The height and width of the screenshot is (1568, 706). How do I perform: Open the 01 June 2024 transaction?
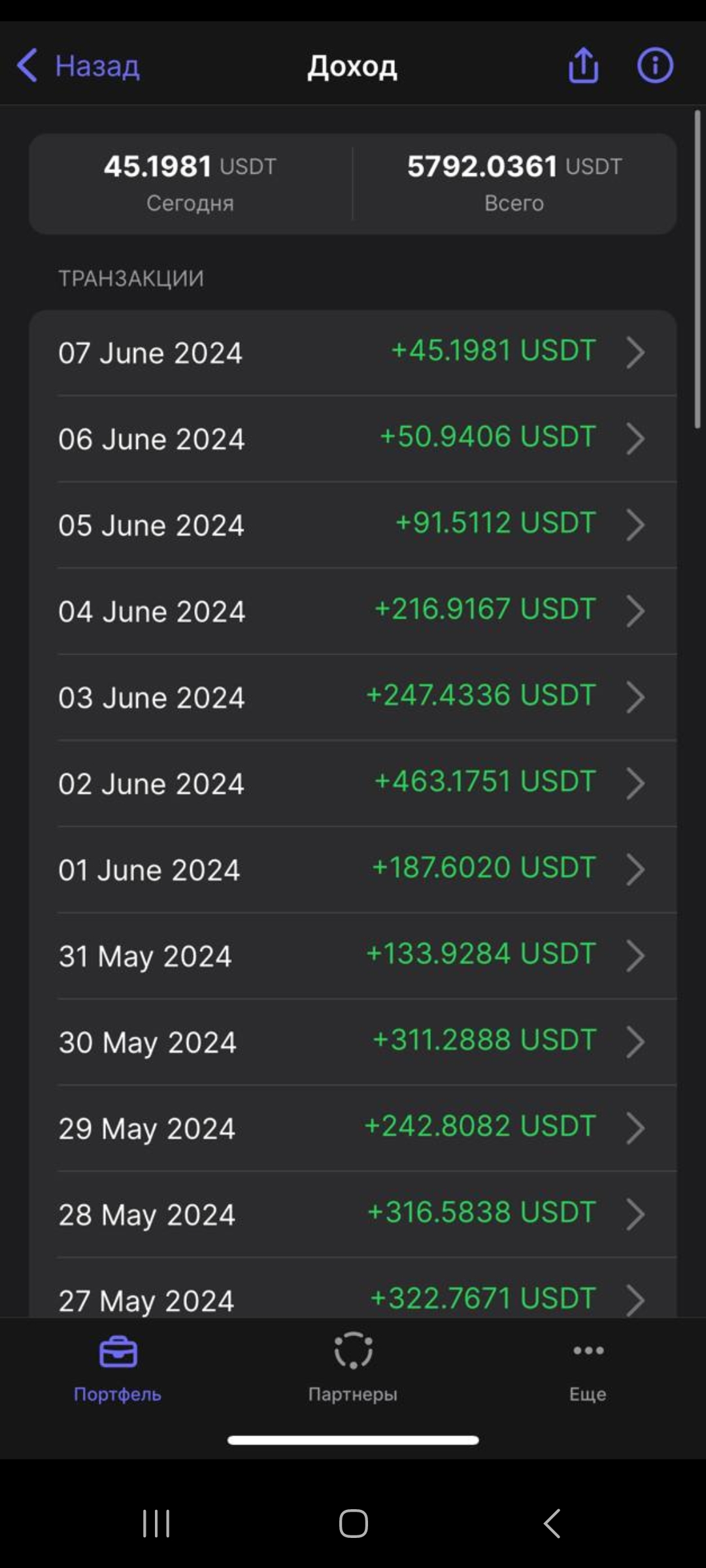pyautogui.click(x=353, y=870)
